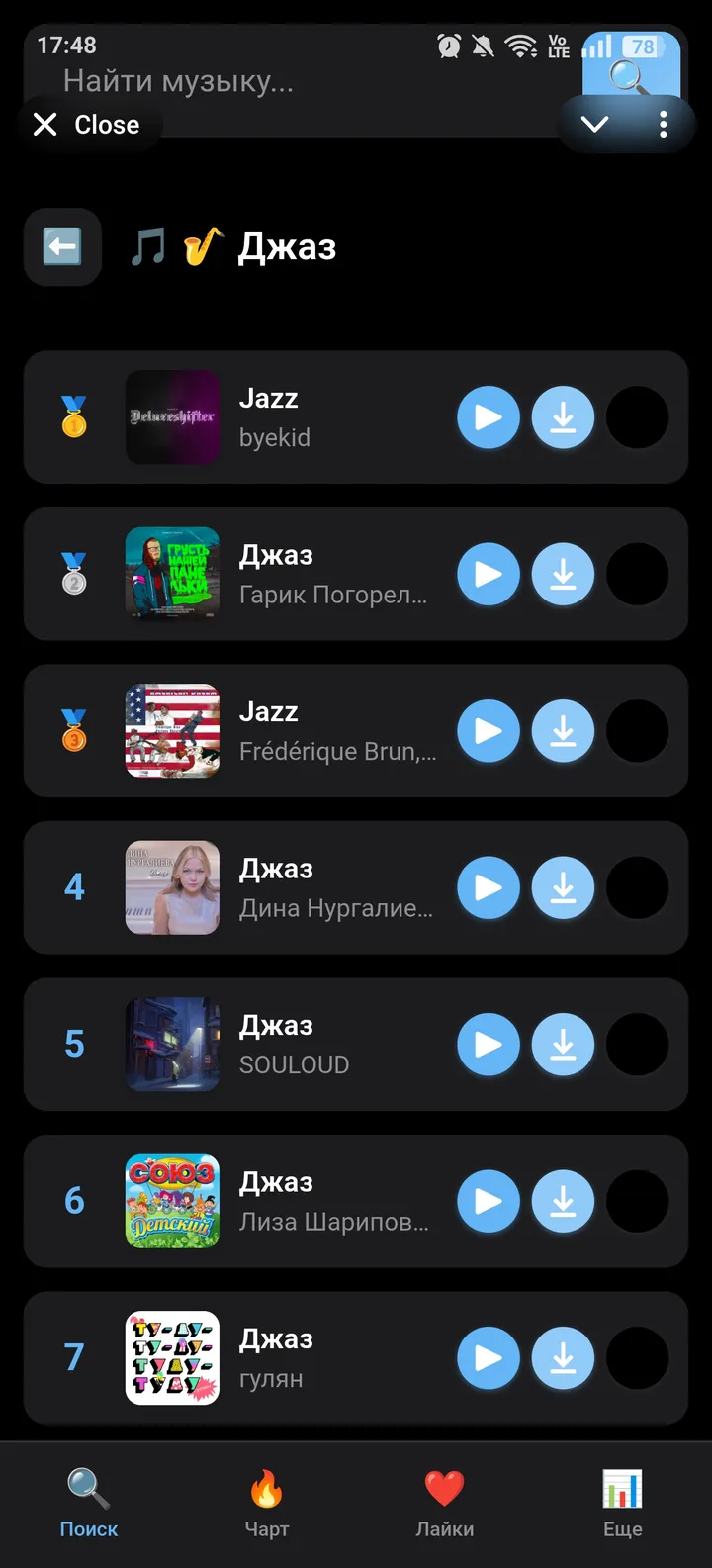Viewport: 712px width, 1568px height.
Task: Play the Jazz track by byekid
Action: click(489, 416)
